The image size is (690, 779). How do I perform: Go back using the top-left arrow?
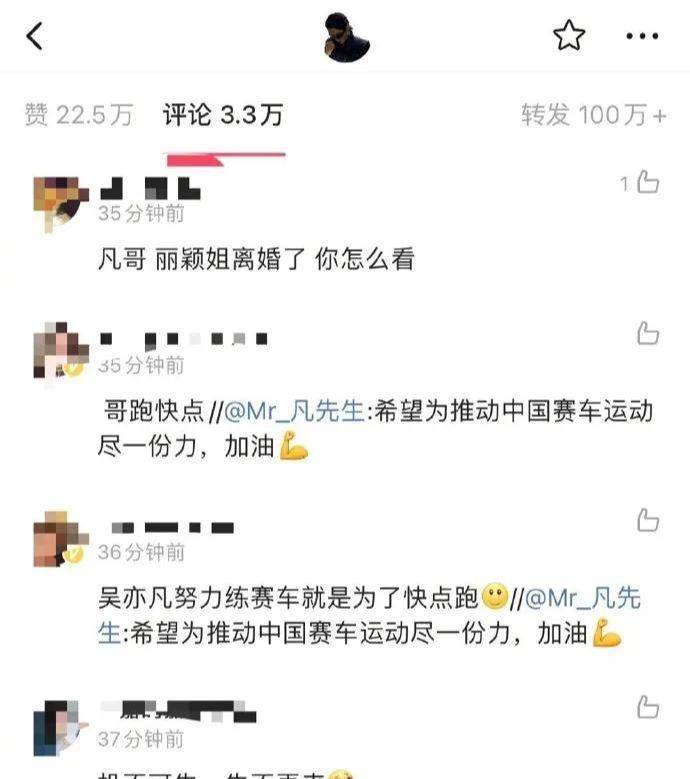pyautogui.click(x=35, y=37)
